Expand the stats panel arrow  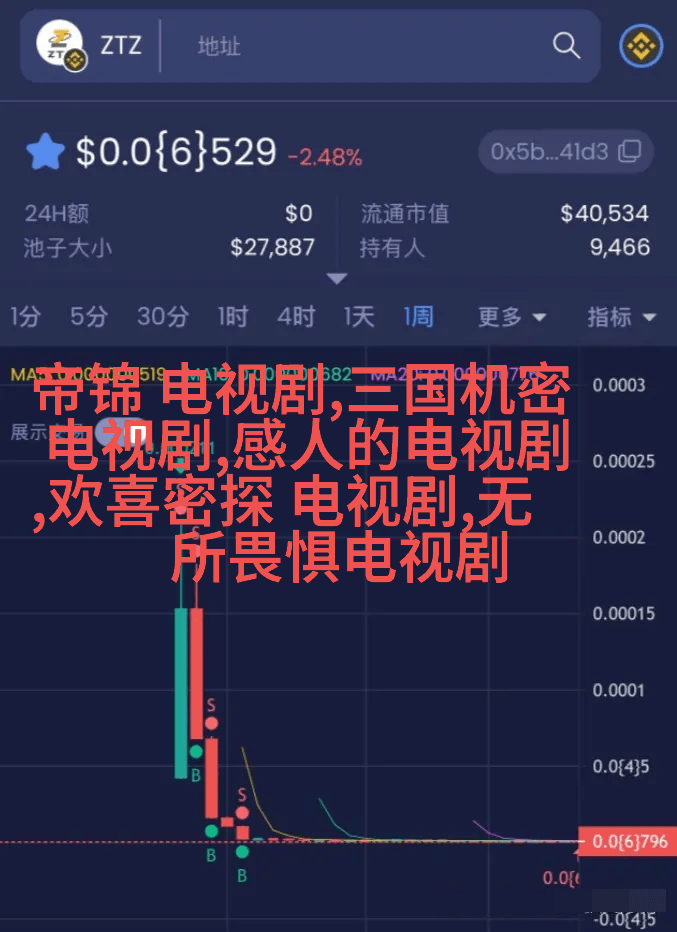click(337, 278)
